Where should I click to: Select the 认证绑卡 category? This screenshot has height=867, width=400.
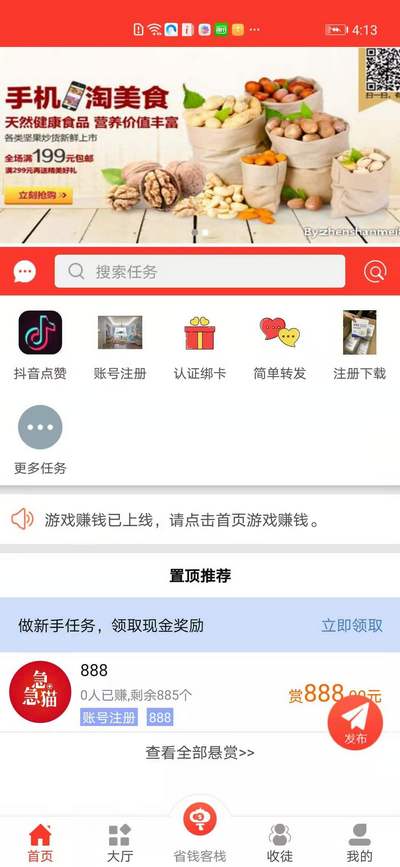point(200,346)
